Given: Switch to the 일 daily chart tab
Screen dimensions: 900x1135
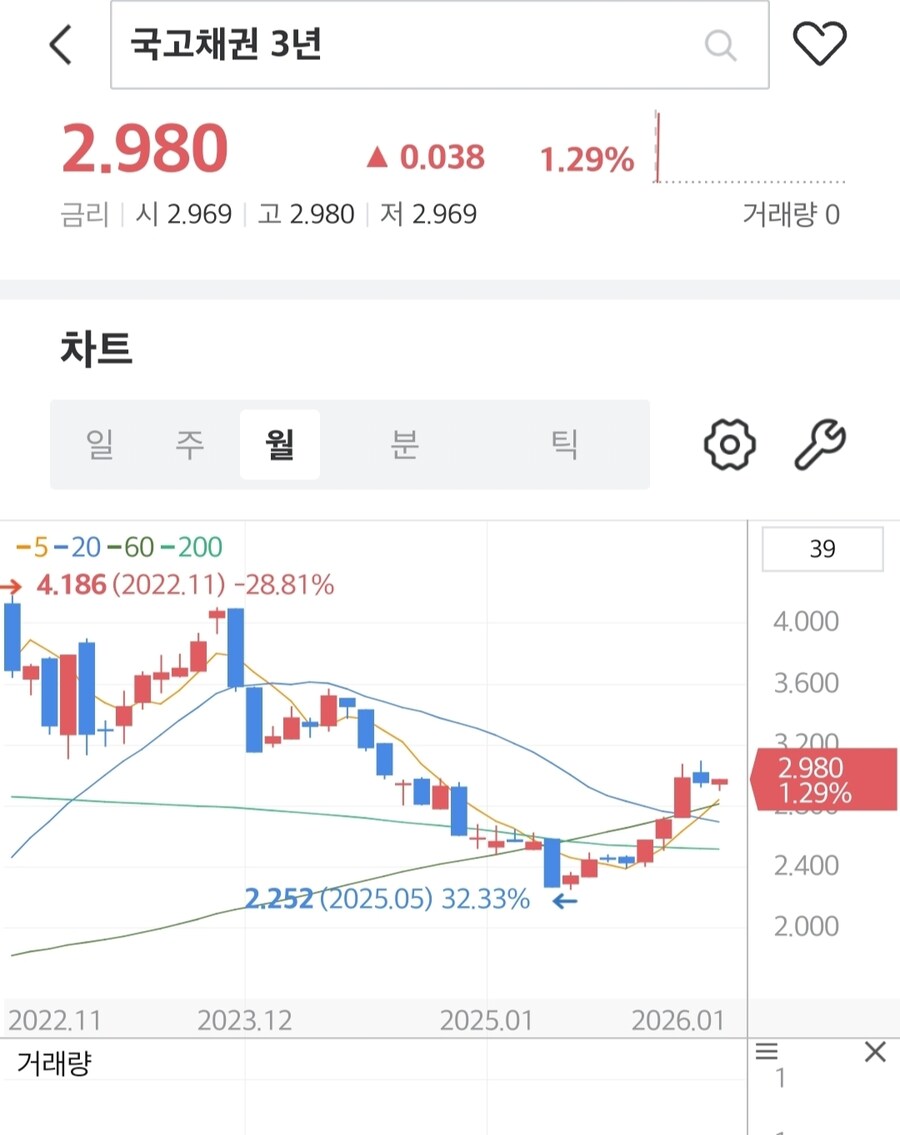Looking at the screenshot, I should click(99, 445).
